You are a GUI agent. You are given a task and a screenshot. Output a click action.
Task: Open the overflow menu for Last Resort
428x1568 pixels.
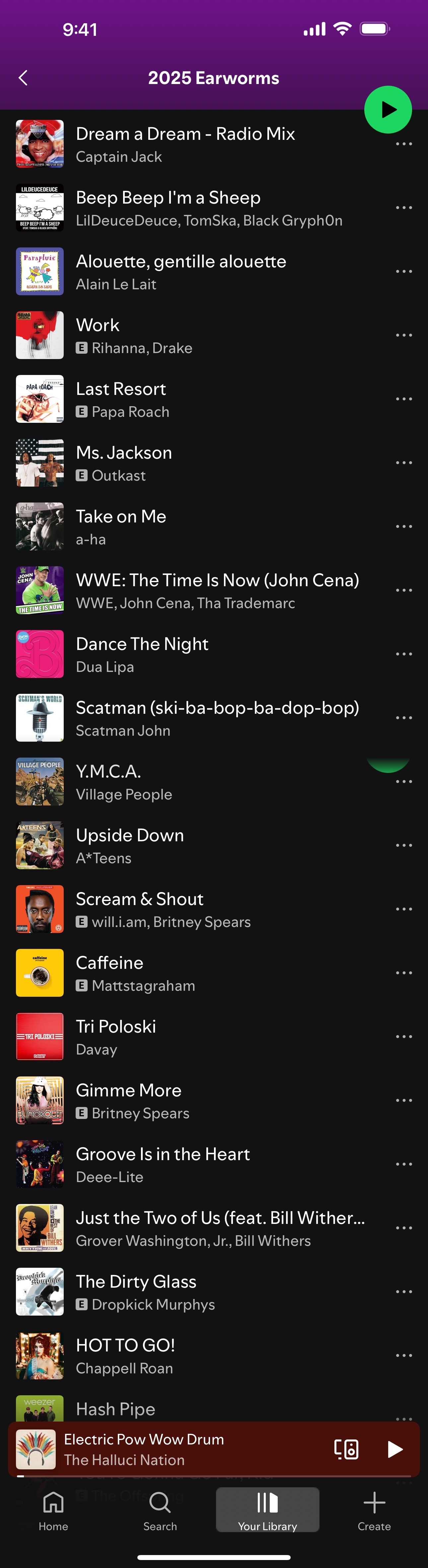(x=404, y=399)
